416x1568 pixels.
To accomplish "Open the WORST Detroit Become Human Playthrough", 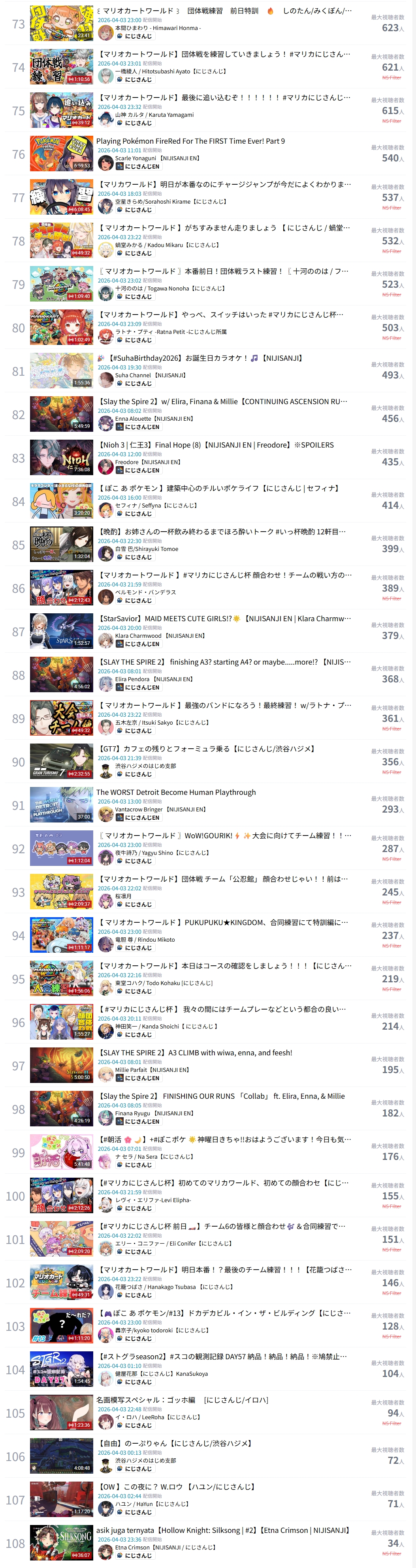I will click(x=176, y=792).
